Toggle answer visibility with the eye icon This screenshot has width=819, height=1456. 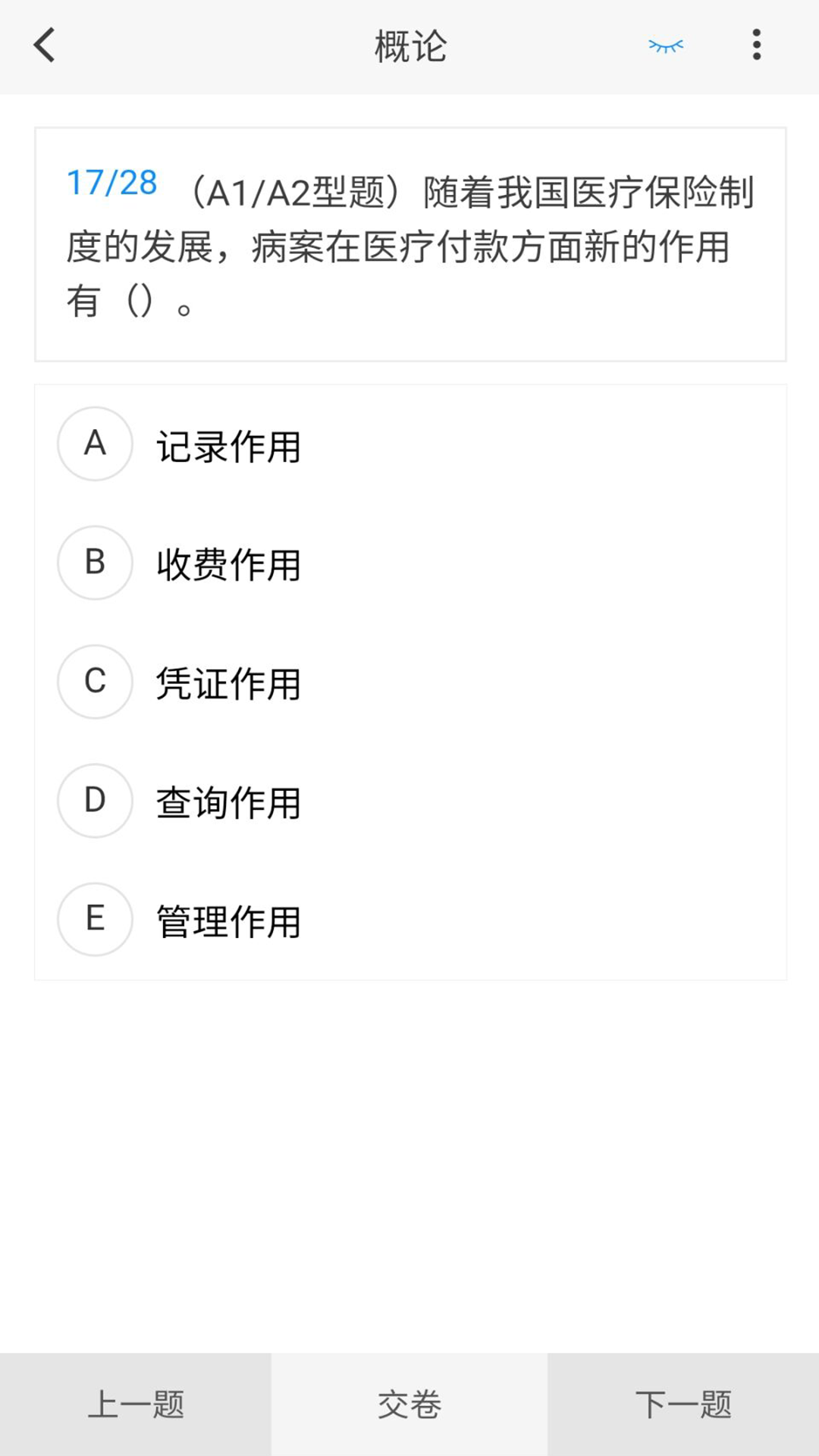665,45
